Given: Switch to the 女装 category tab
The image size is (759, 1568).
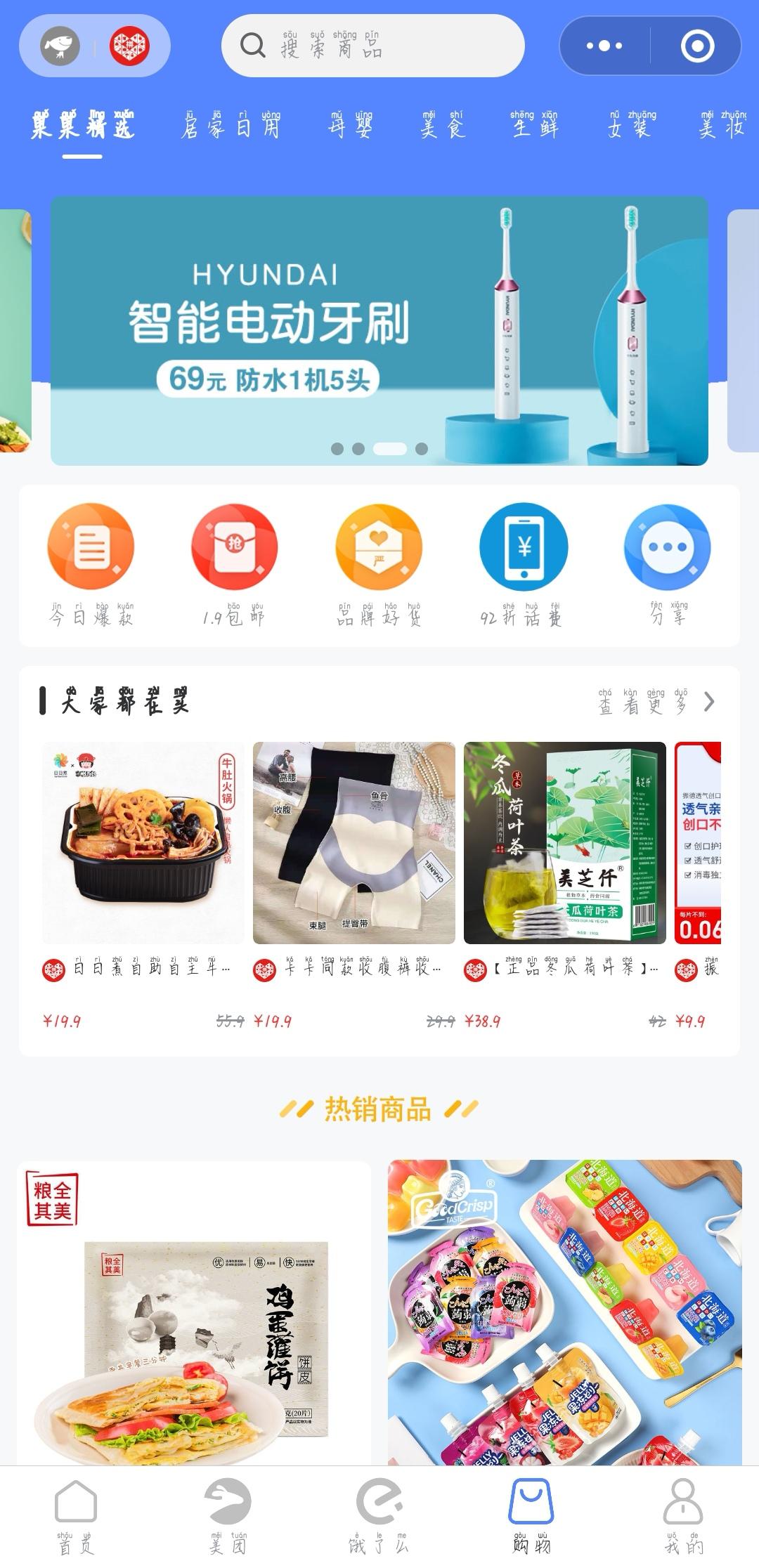Looking at the screenshot, I should pyautogui.click(x=629, y=126).
